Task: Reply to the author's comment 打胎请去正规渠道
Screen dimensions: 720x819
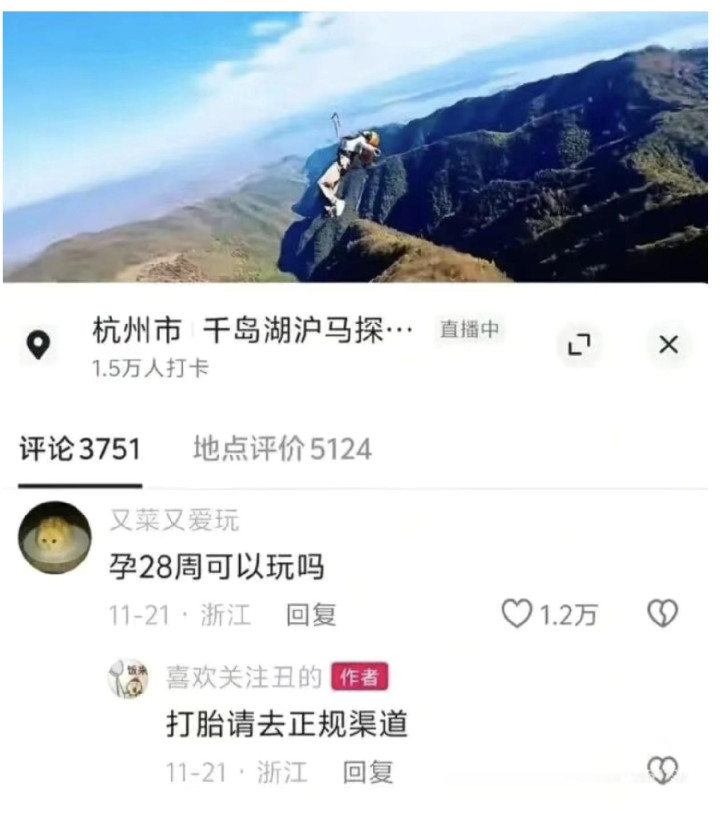Action: tap(368, 771)
